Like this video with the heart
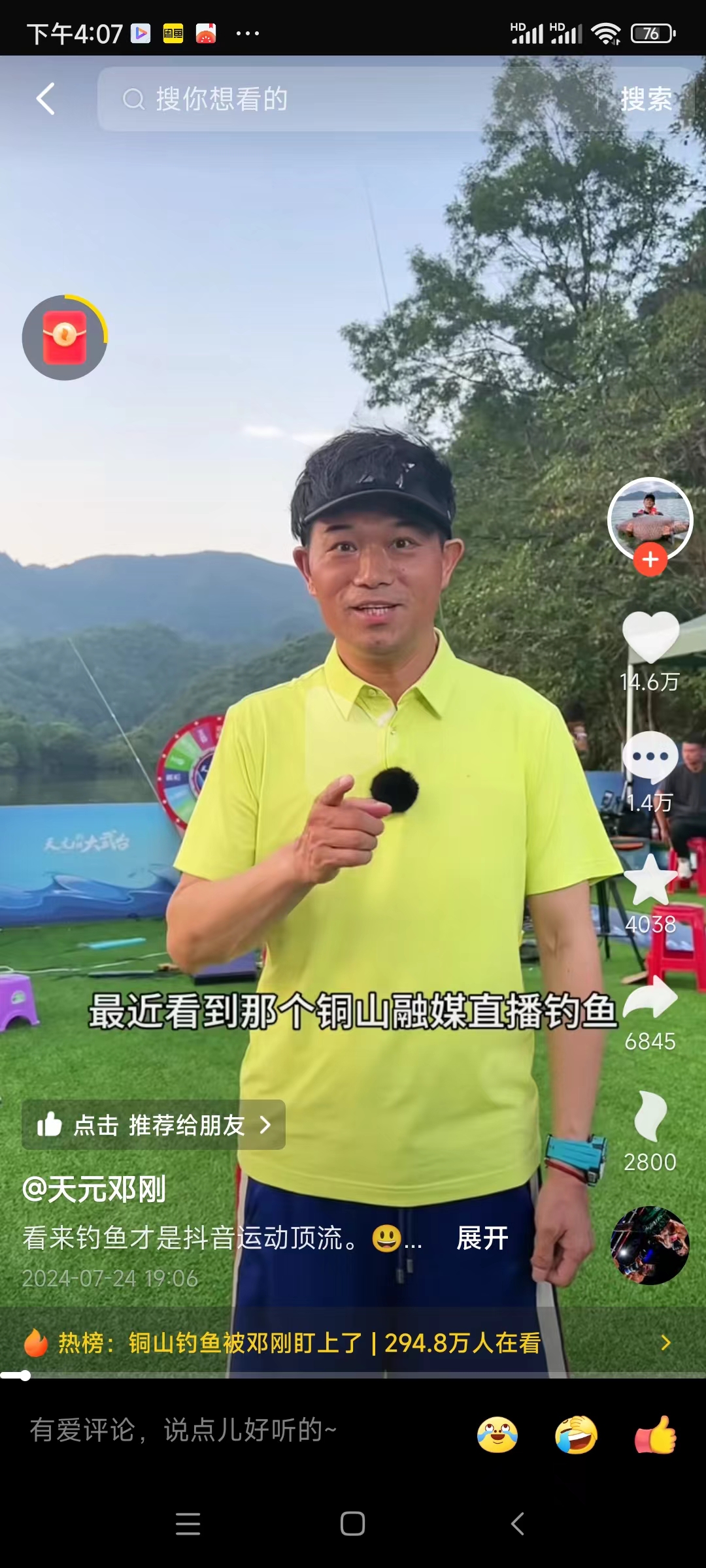This screenshot has height=1568, width=706. point(650,637)
